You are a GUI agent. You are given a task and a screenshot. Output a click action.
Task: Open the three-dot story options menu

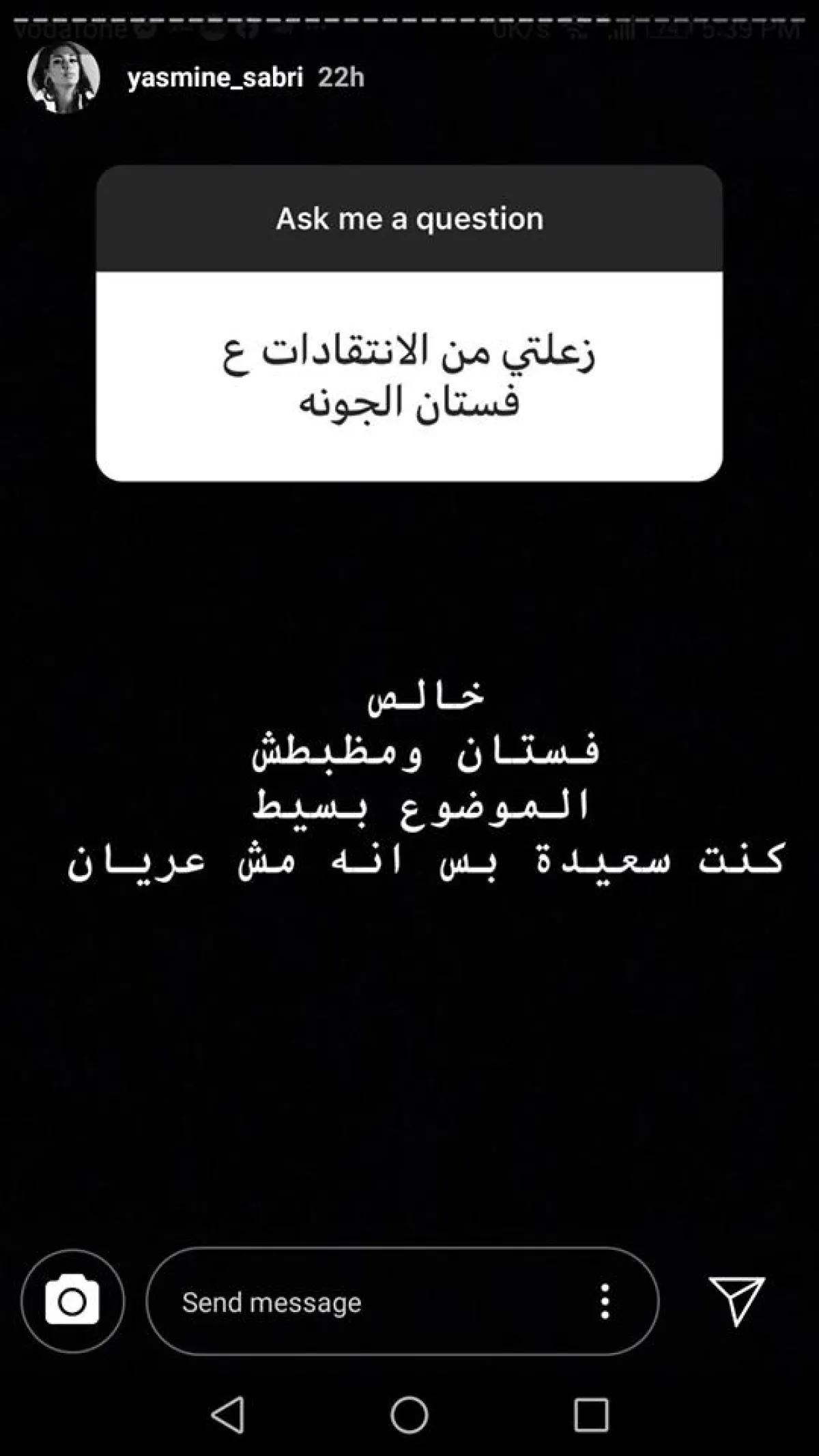[605, 1301]
